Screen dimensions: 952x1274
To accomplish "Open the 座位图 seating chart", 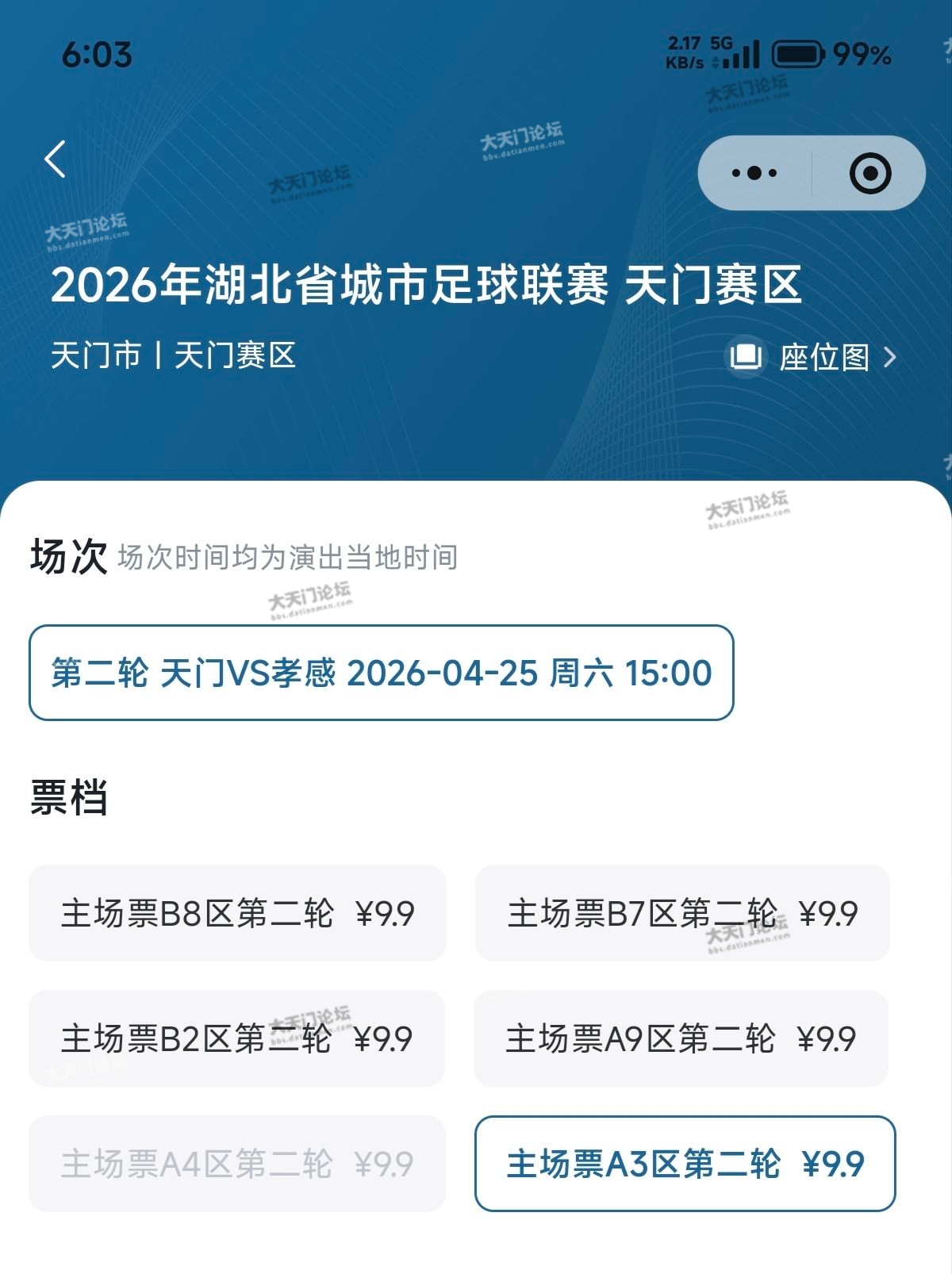I will coord(813,357).
